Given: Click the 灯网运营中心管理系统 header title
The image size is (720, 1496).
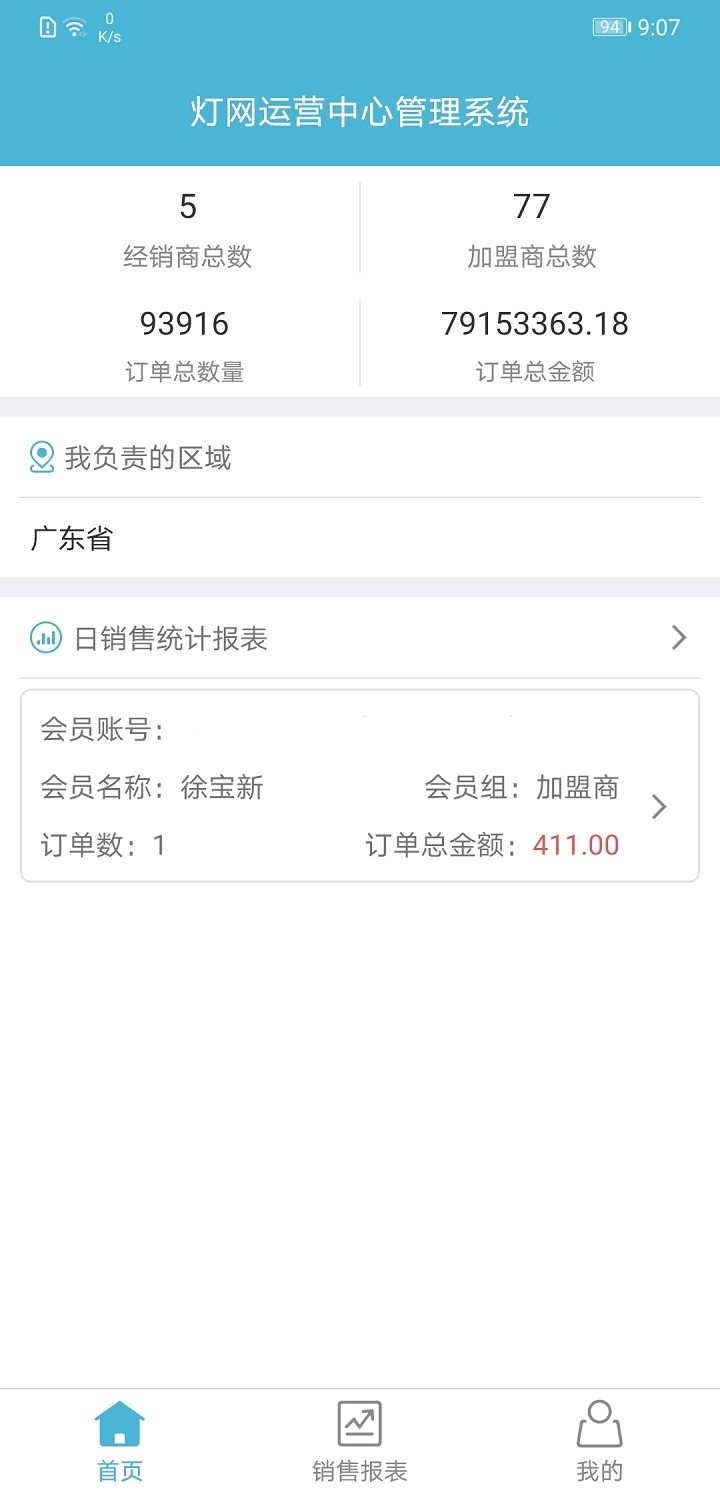Looking at the screenshot, I should (359, 113).
